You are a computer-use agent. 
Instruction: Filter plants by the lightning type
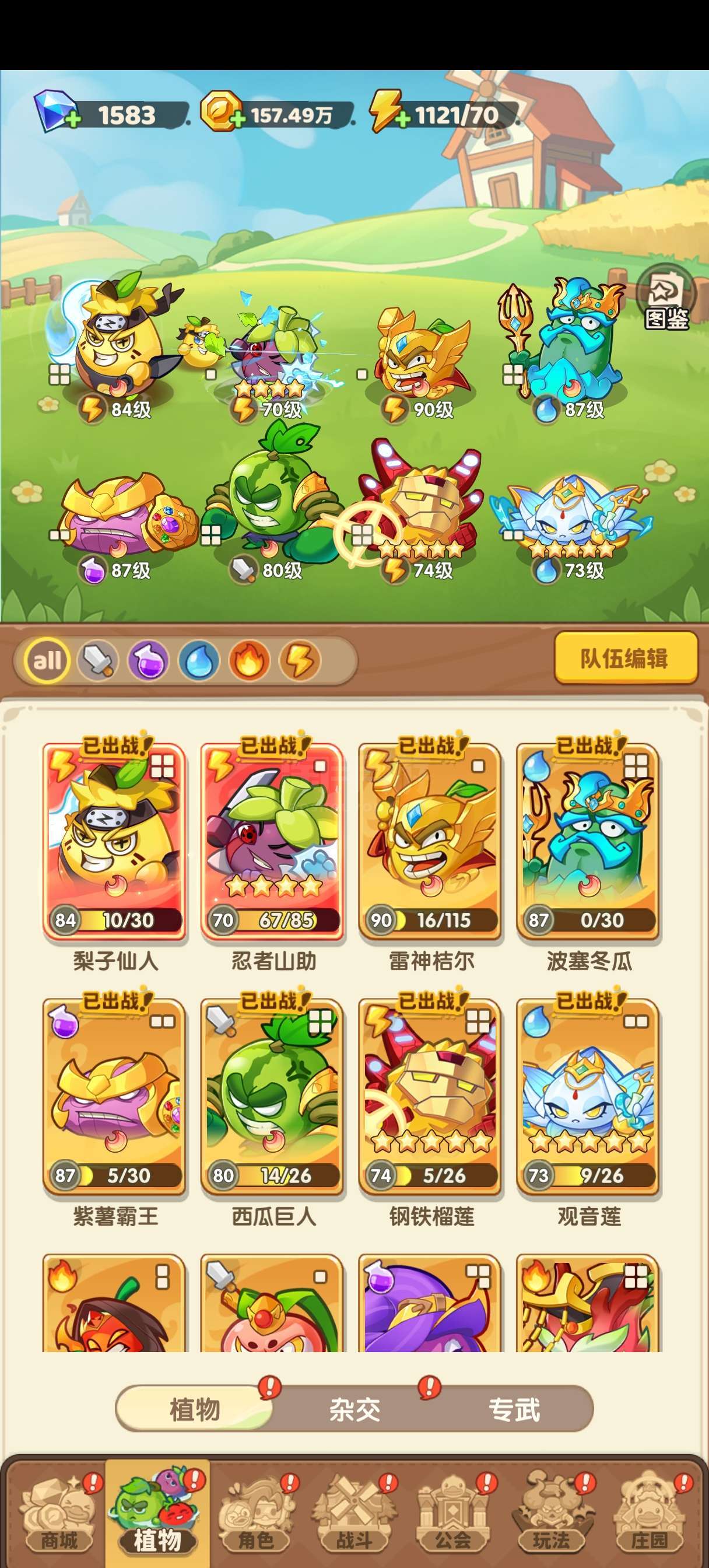(x=300, y=660)
